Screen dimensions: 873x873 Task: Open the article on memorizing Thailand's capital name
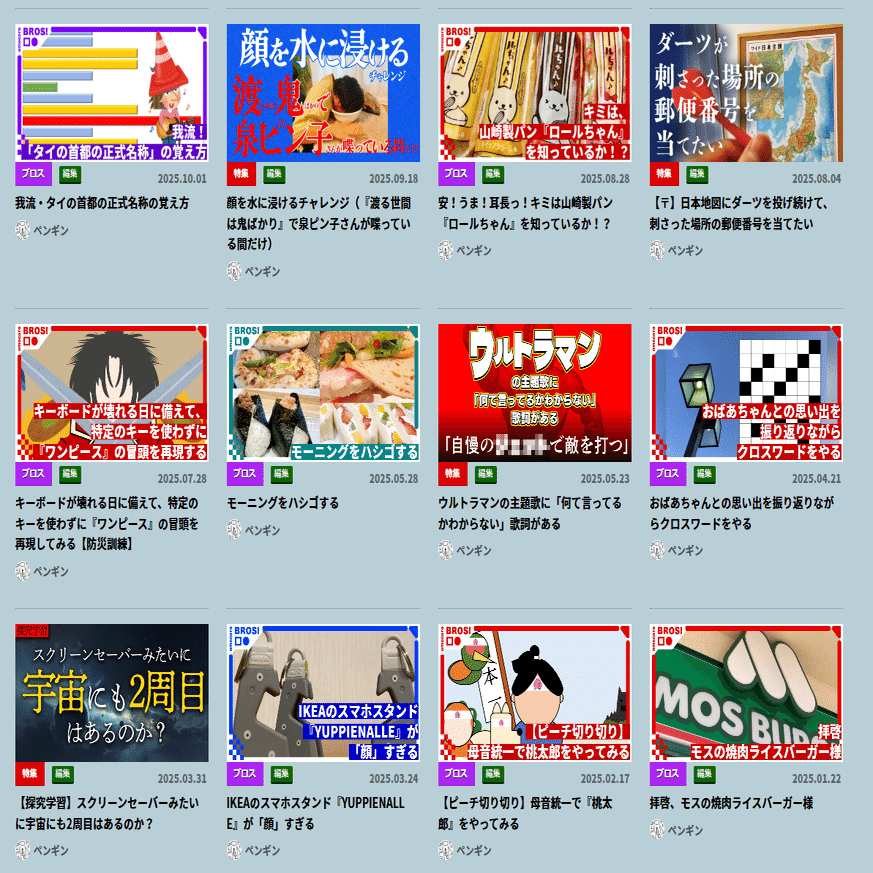112,93
